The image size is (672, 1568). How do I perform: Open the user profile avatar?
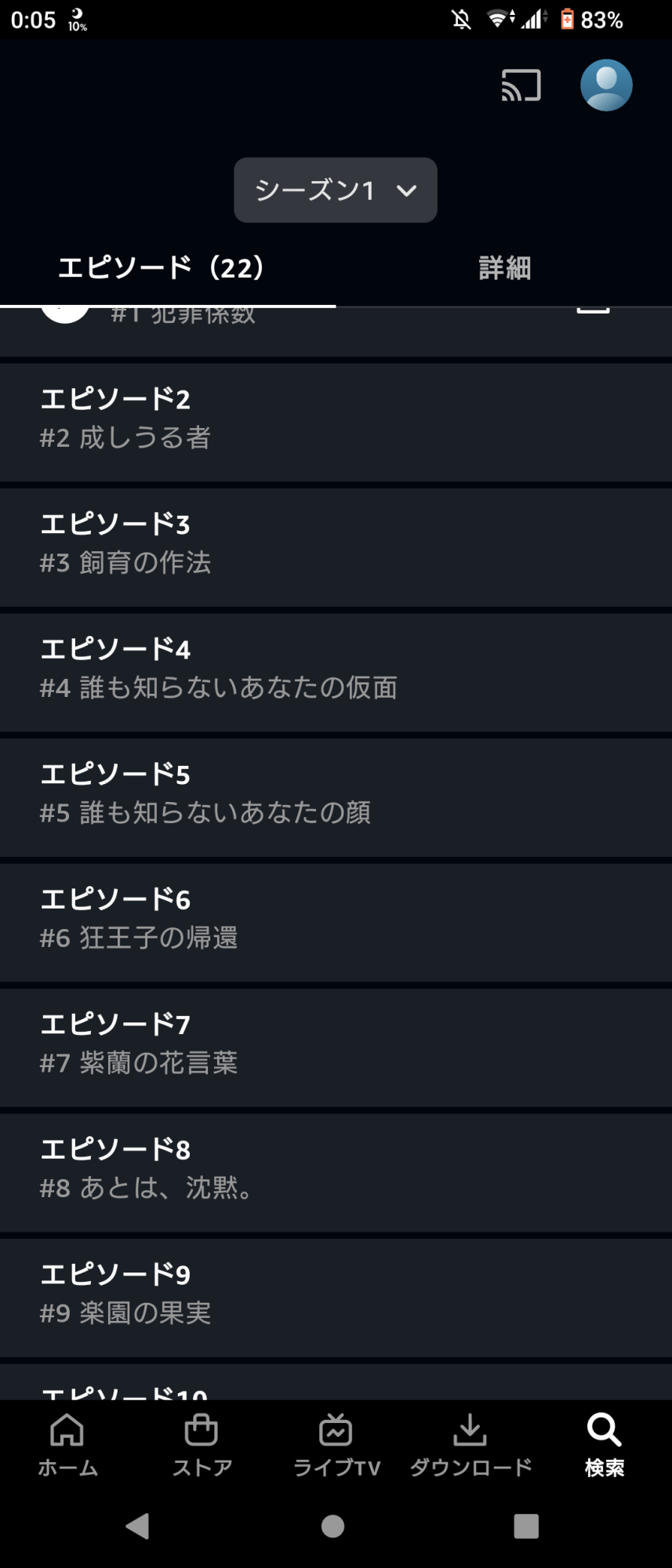(606, 85)
